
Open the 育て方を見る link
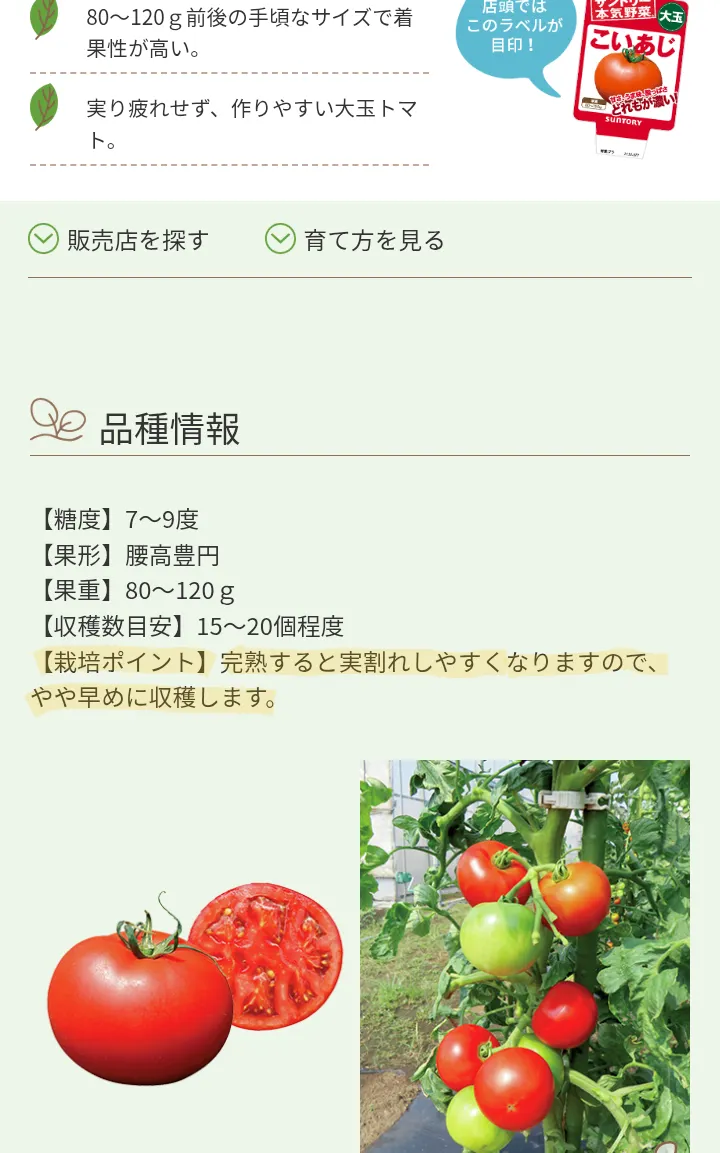pos(356,240)
